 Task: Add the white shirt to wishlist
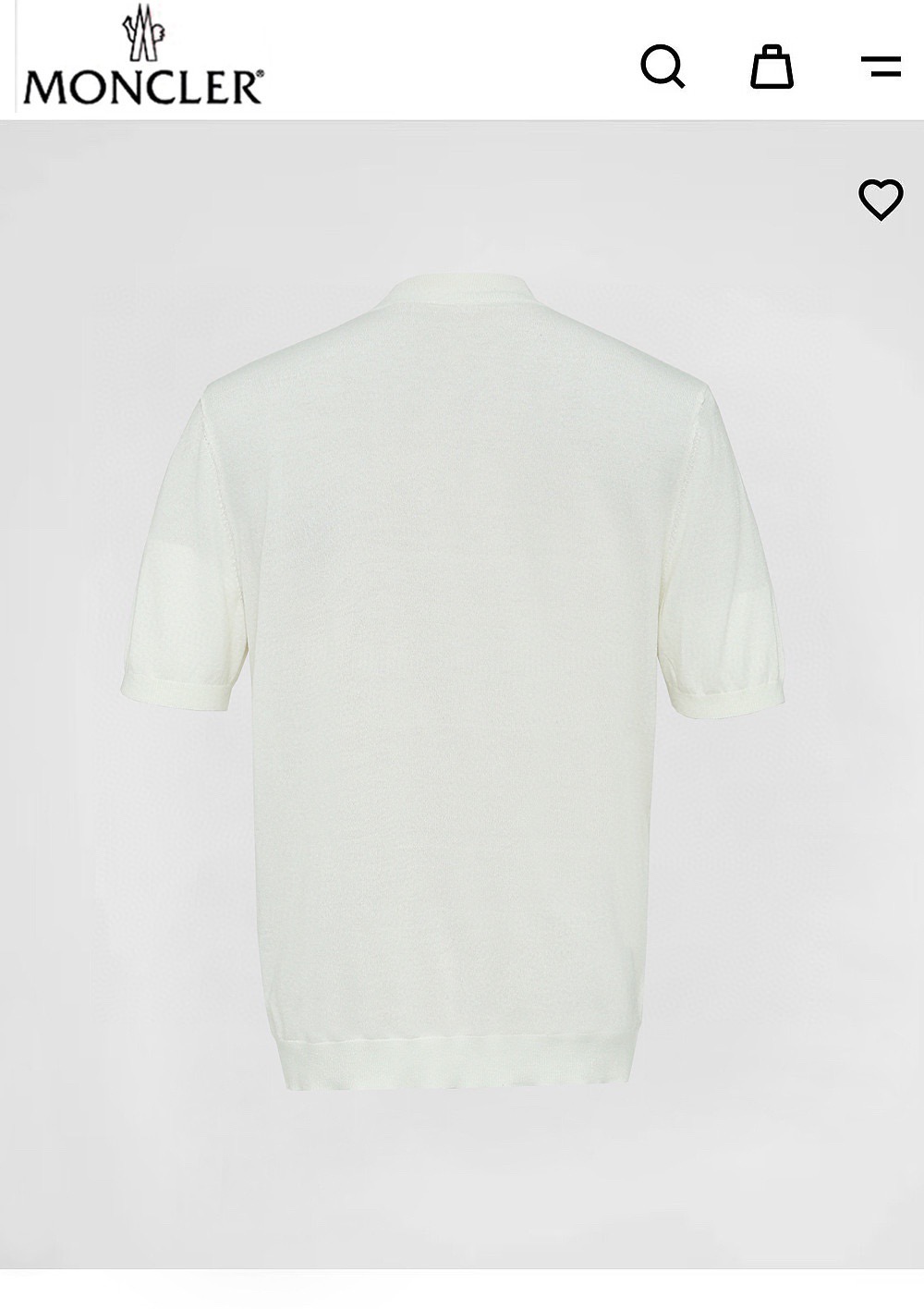[881, 200]
